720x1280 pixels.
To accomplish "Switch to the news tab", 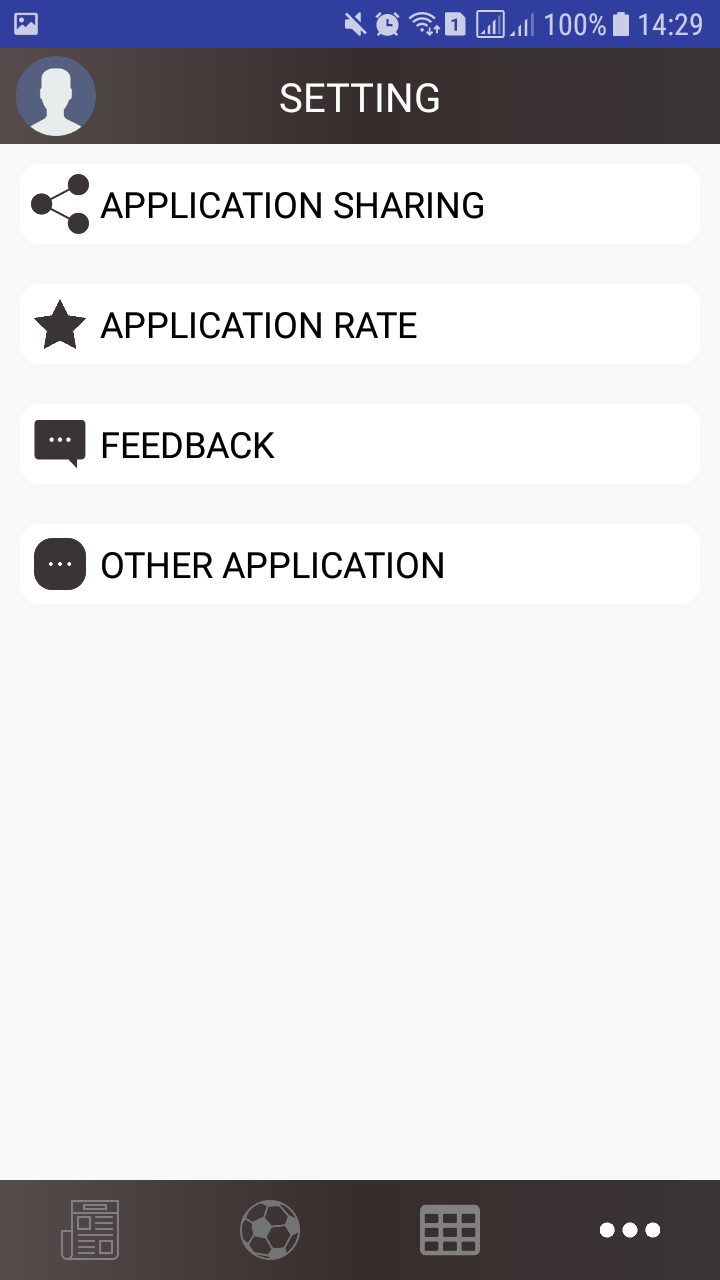I will click(x=90, y=1230).
